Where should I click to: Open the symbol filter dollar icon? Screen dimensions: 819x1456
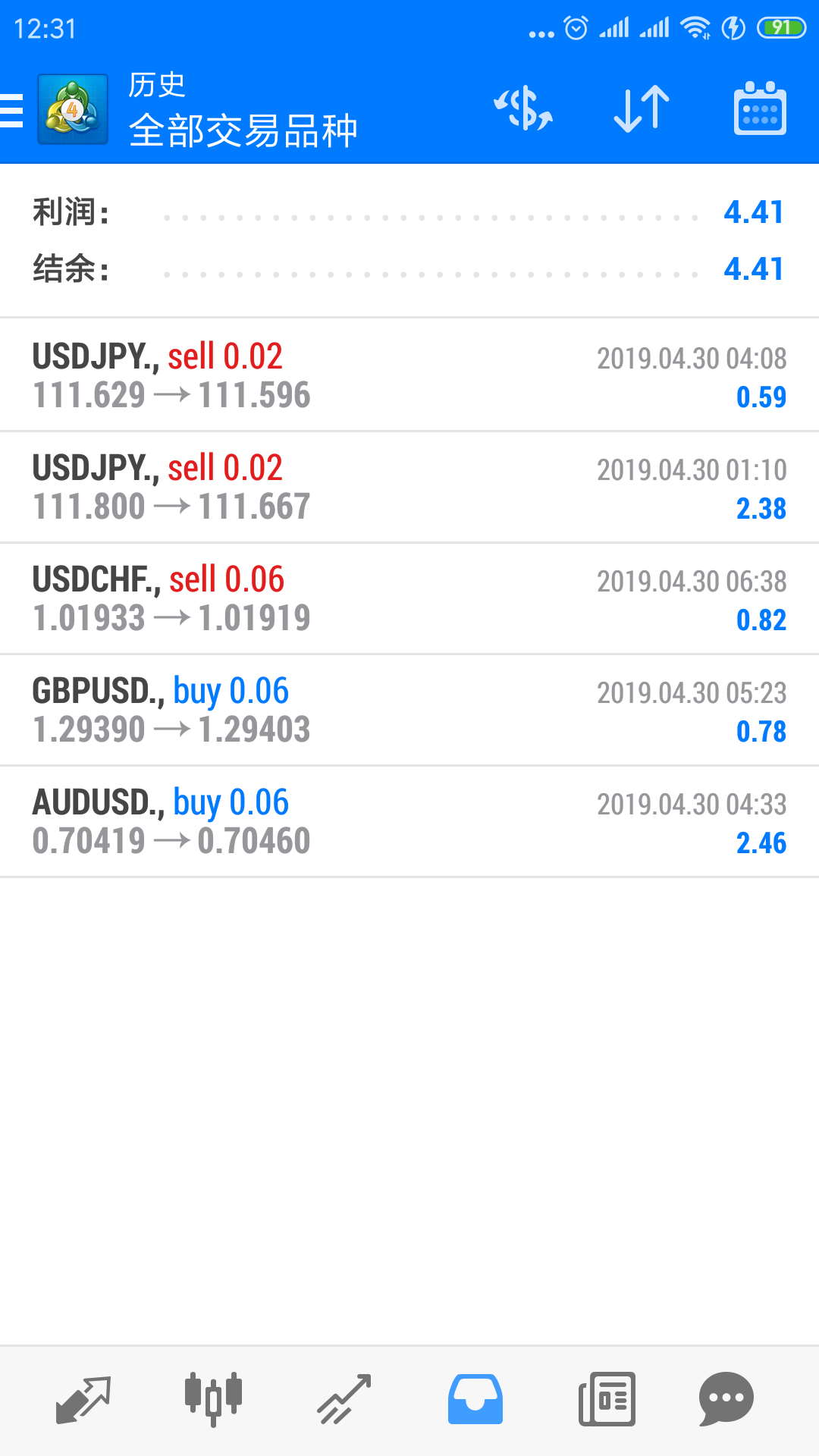[523, 108]
